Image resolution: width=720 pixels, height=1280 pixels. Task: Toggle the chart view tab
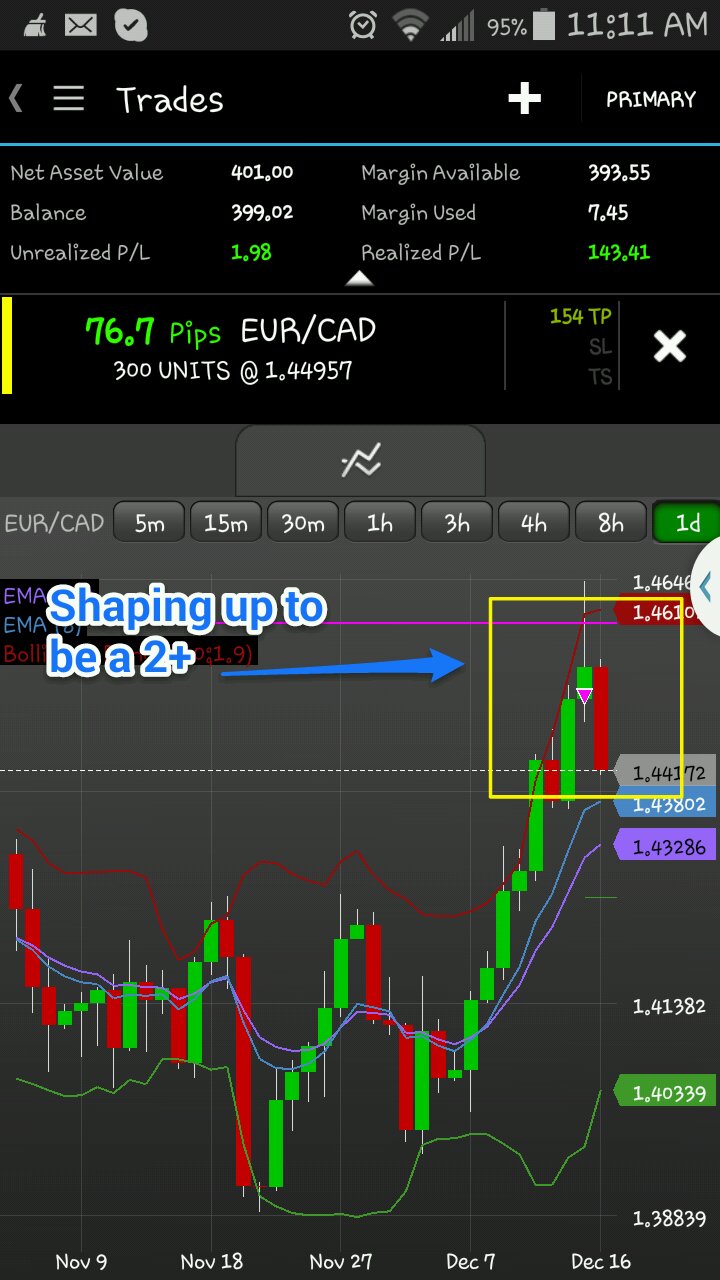(360, 462)
